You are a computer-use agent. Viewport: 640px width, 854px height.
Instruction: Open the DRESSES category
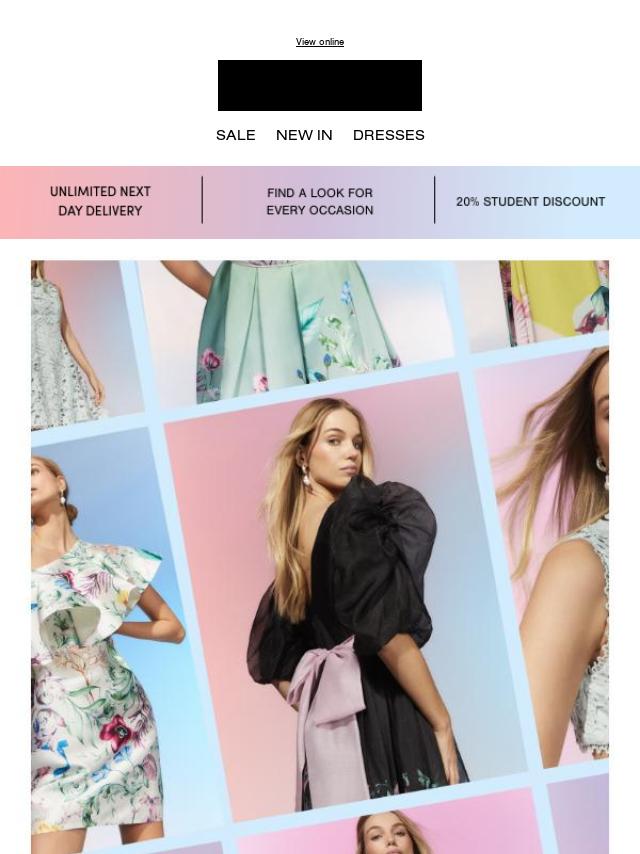(x=388, y=135)
